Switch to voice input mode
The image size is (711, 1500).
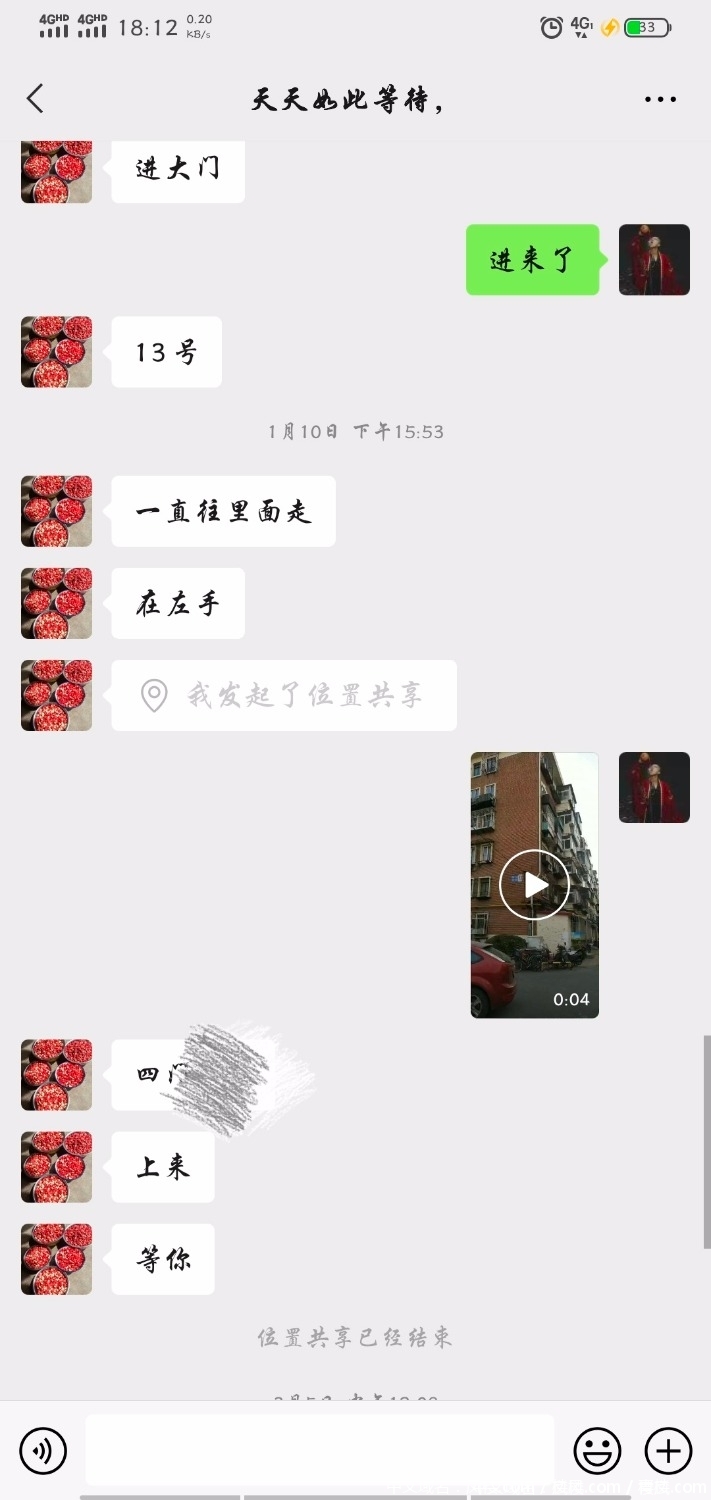(43, 1451)
